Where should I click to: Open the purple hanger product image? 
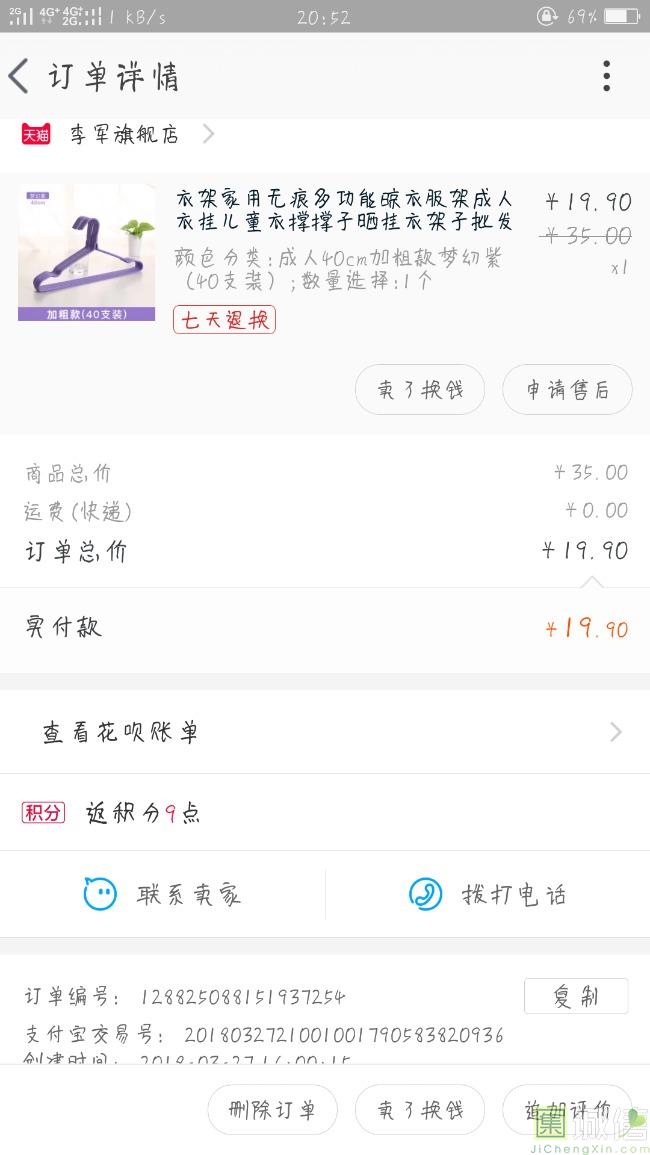[86, 252]
